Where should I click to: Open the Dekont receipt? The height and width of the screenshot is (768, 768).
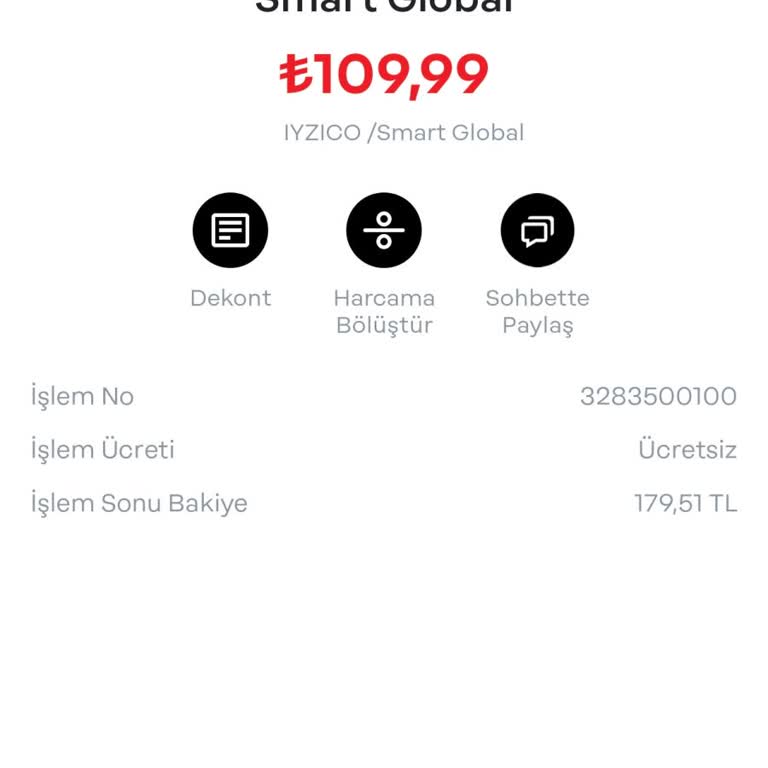230,231
